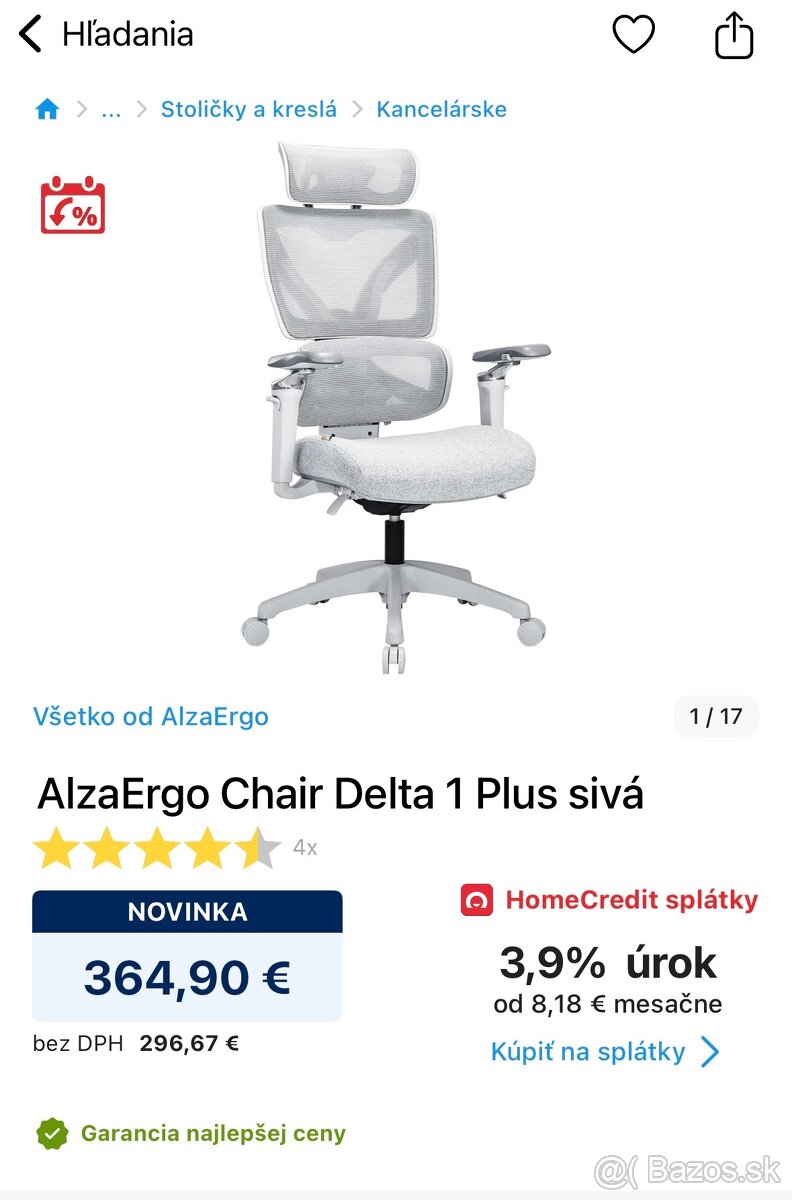
Task: Select Kúpiť na splátky
Action: [605, 1052]
